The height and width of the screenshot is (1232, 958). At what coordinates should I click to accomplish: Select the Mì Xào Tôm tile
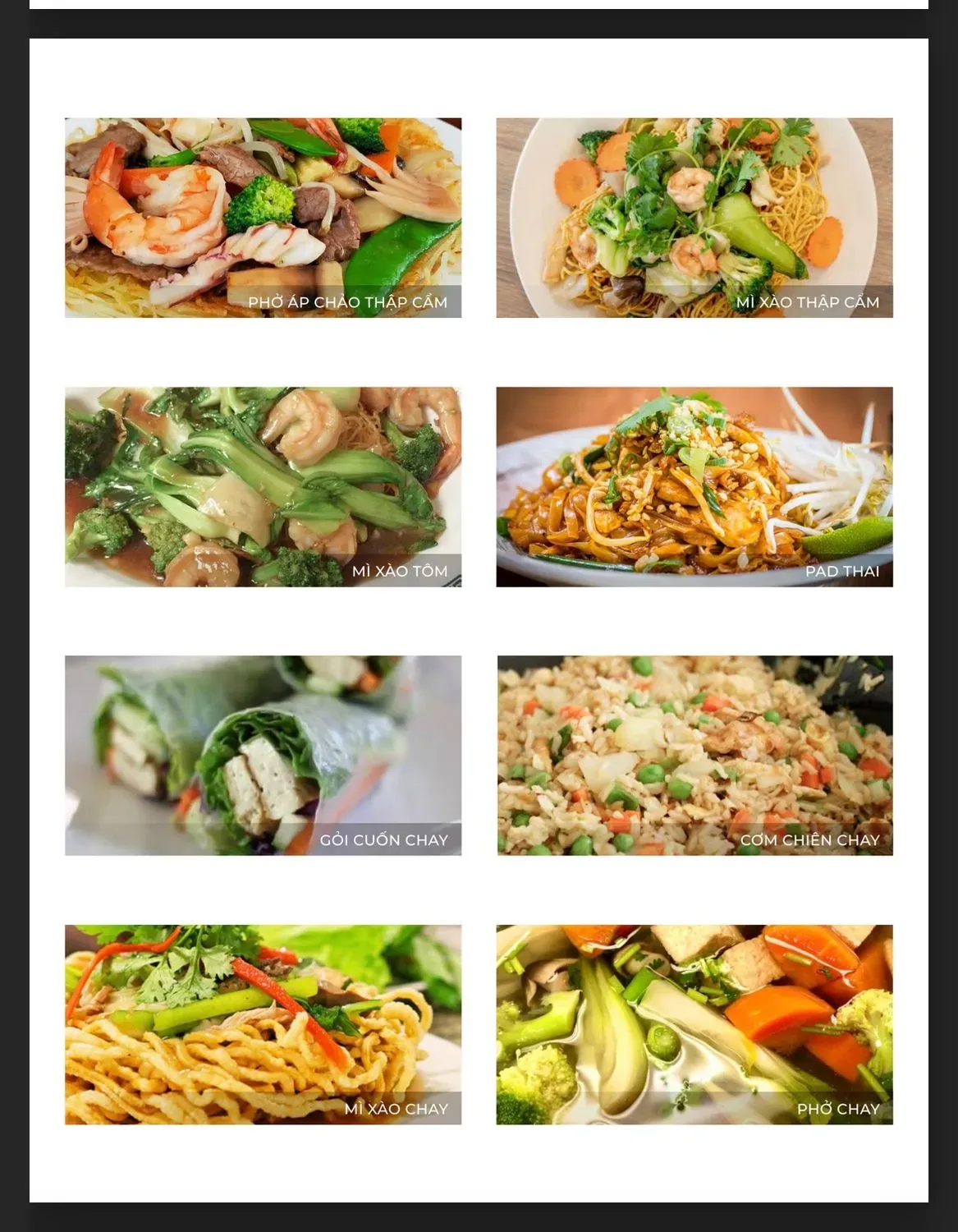263,487
